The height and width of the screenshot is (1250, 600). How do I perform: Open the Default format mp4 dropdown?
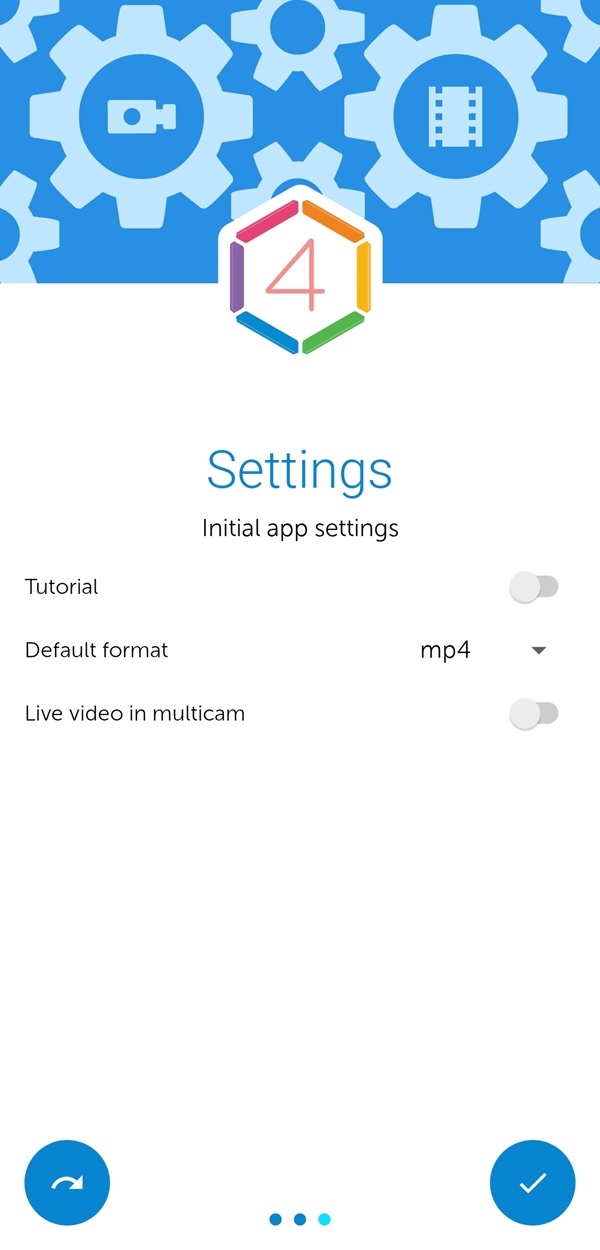pos(484,650)
